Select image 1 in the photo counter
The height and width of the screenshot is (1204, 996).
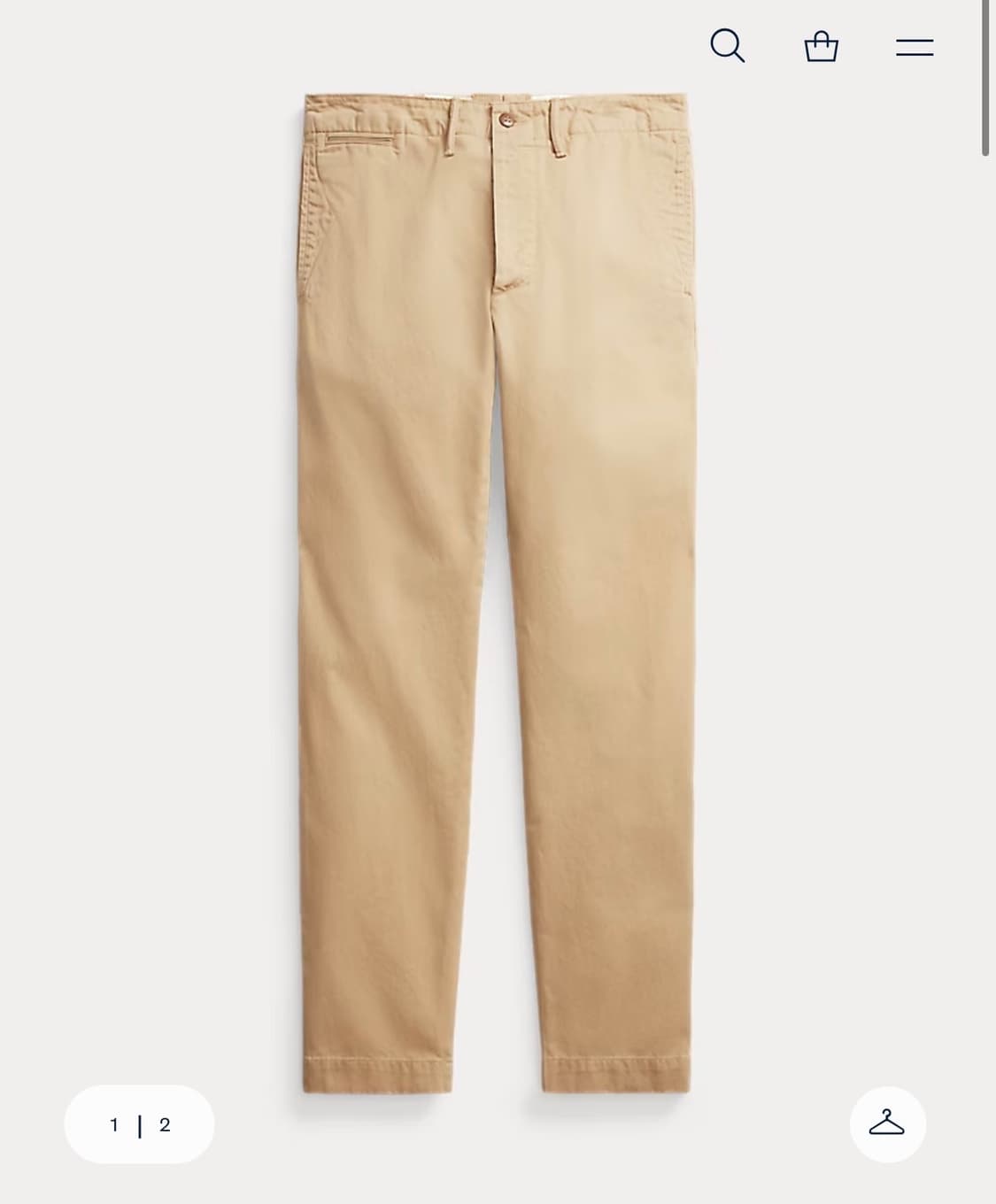point(113,1123)
